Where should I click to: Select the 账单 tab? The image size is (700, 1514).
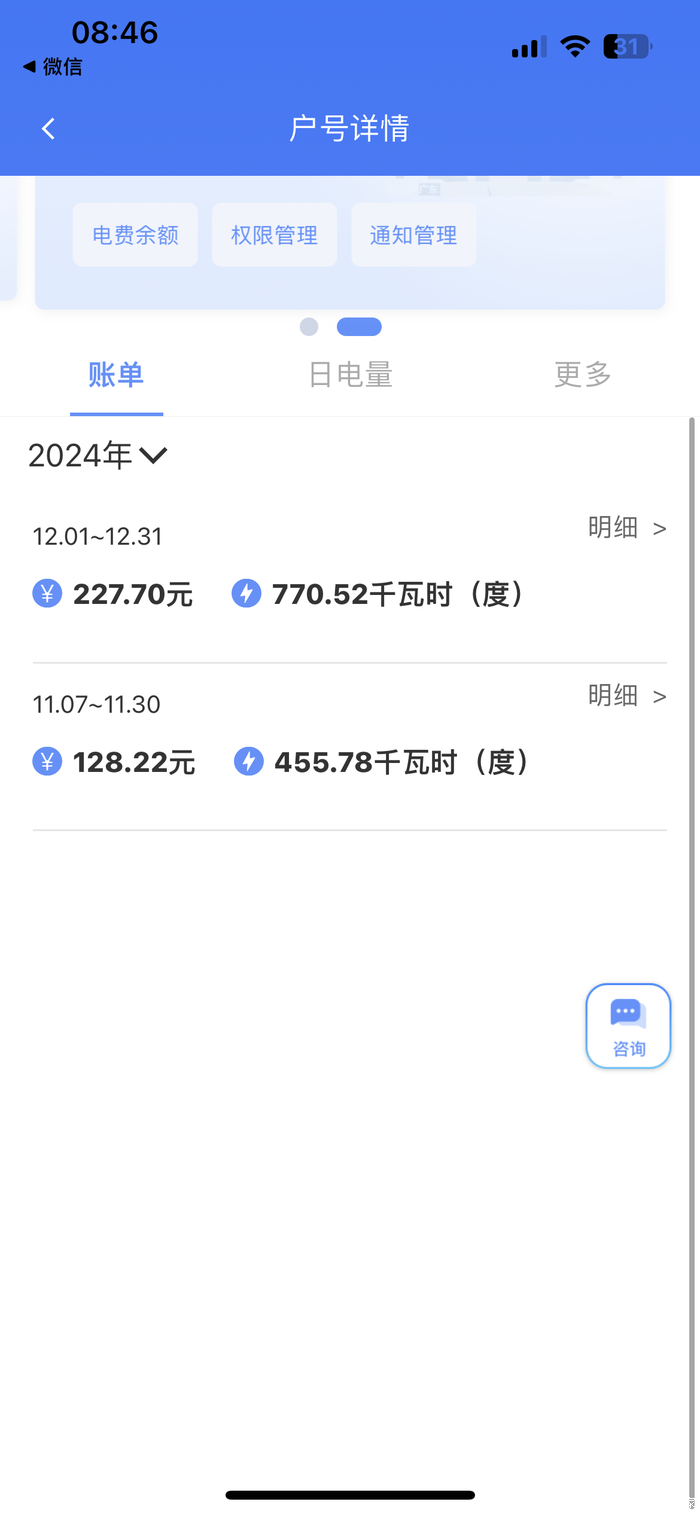click(x=116, y=375)
